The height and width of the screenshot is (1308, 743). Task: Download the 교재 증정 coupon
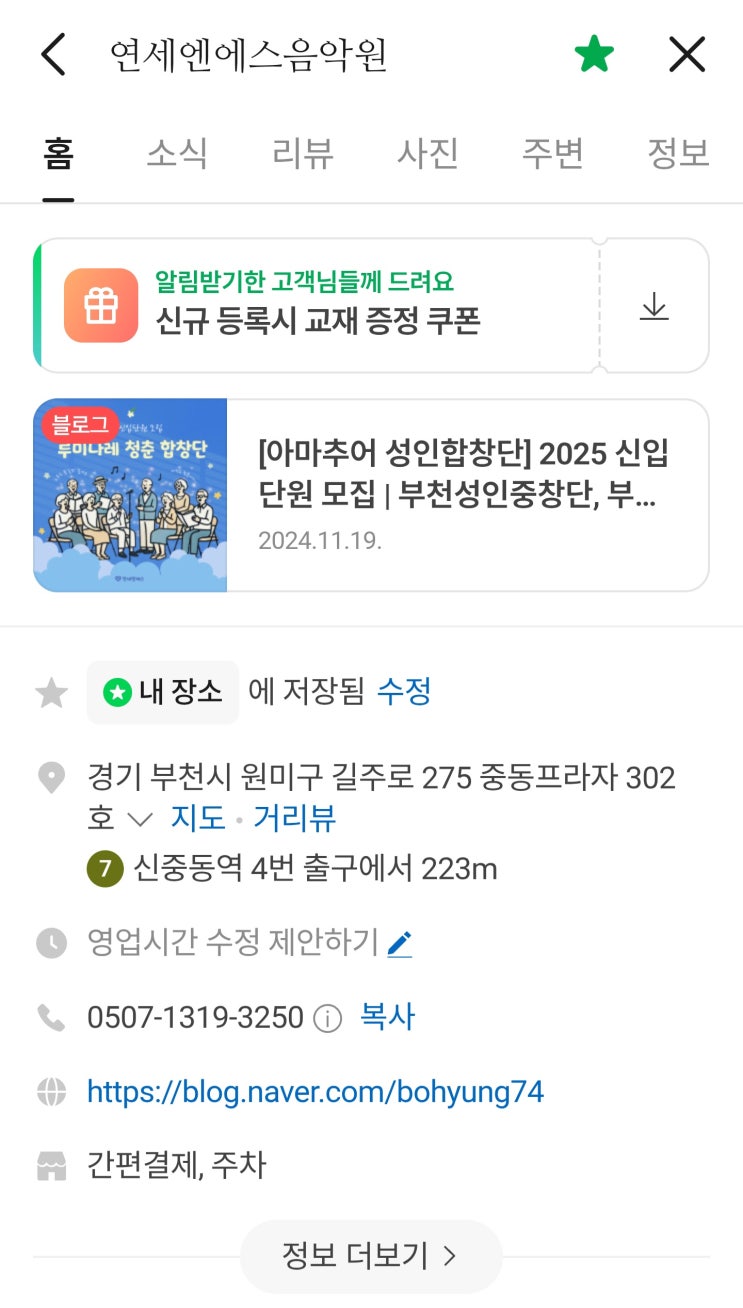[654, 306]
